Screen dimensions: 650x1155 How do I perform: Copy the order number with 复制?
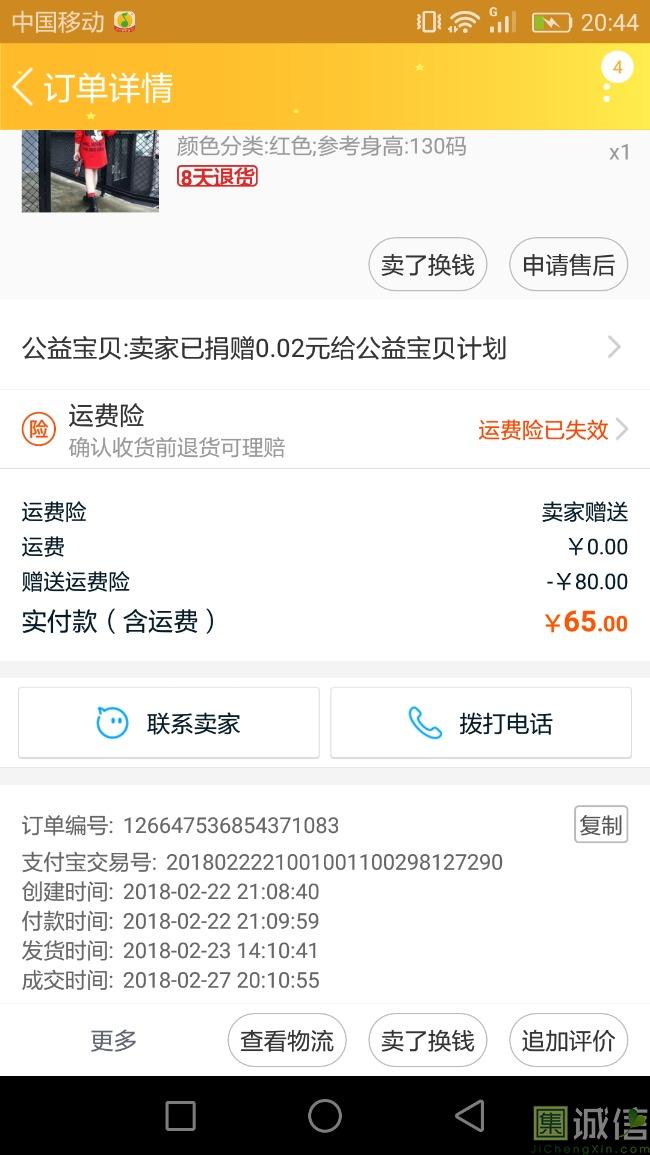[600, 825]
